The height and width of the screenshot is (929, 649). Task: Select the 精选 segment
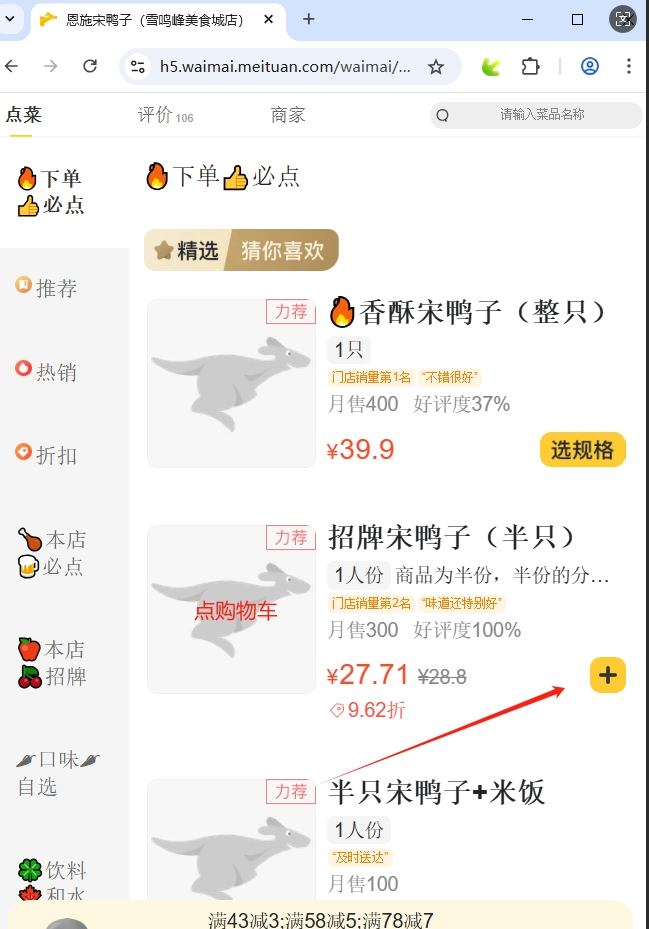tap(186, 250)
